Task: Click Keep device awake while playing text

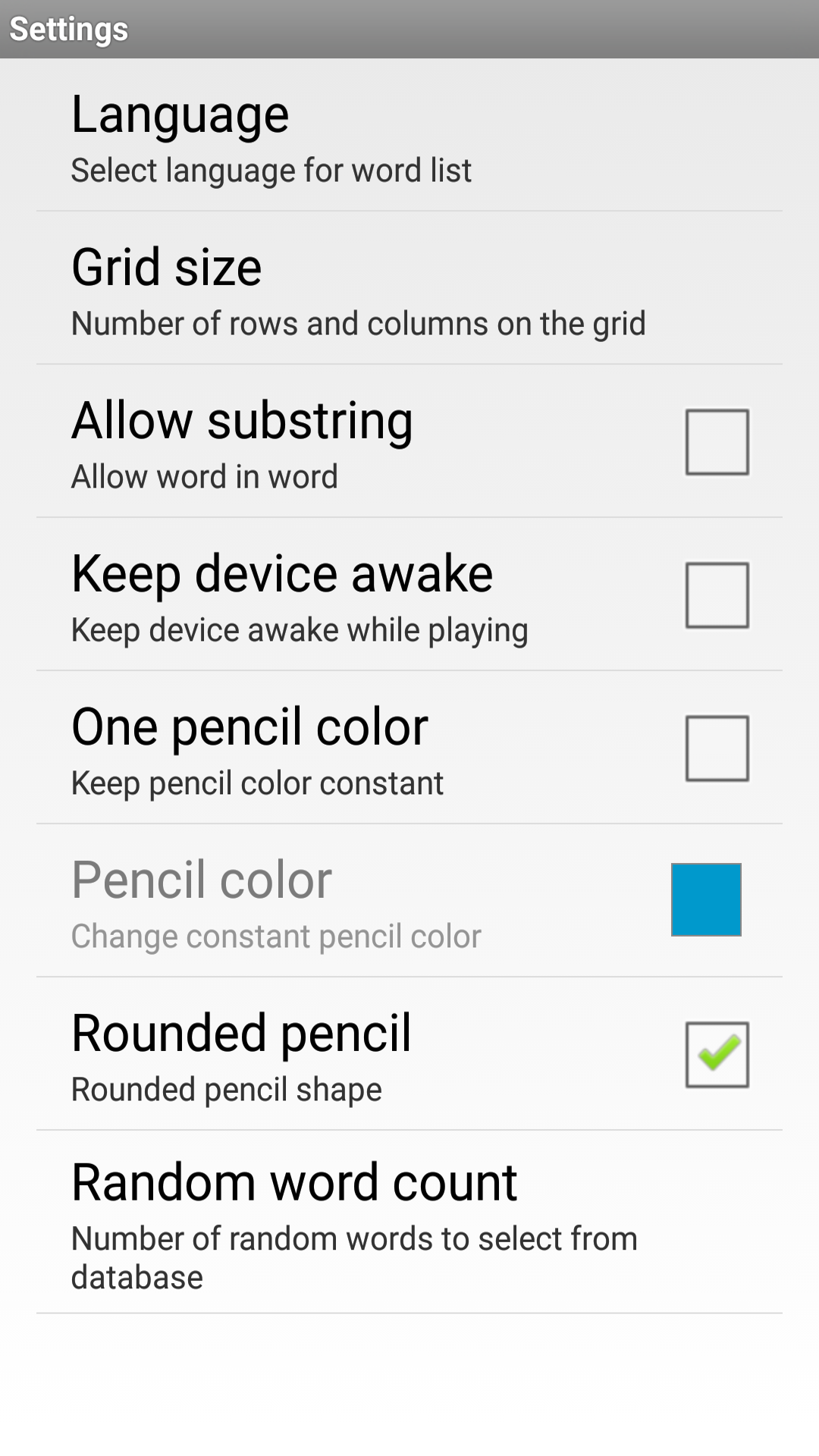Action: pos(299,629)
